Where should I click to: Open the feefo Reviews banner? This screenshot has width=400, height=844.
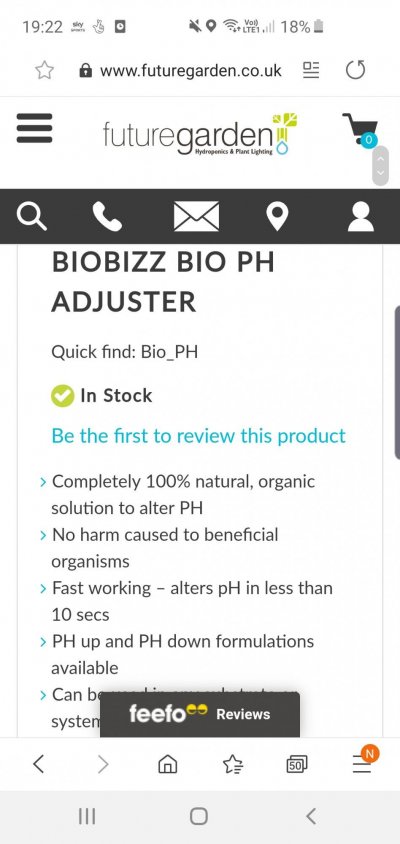[200, 714]
